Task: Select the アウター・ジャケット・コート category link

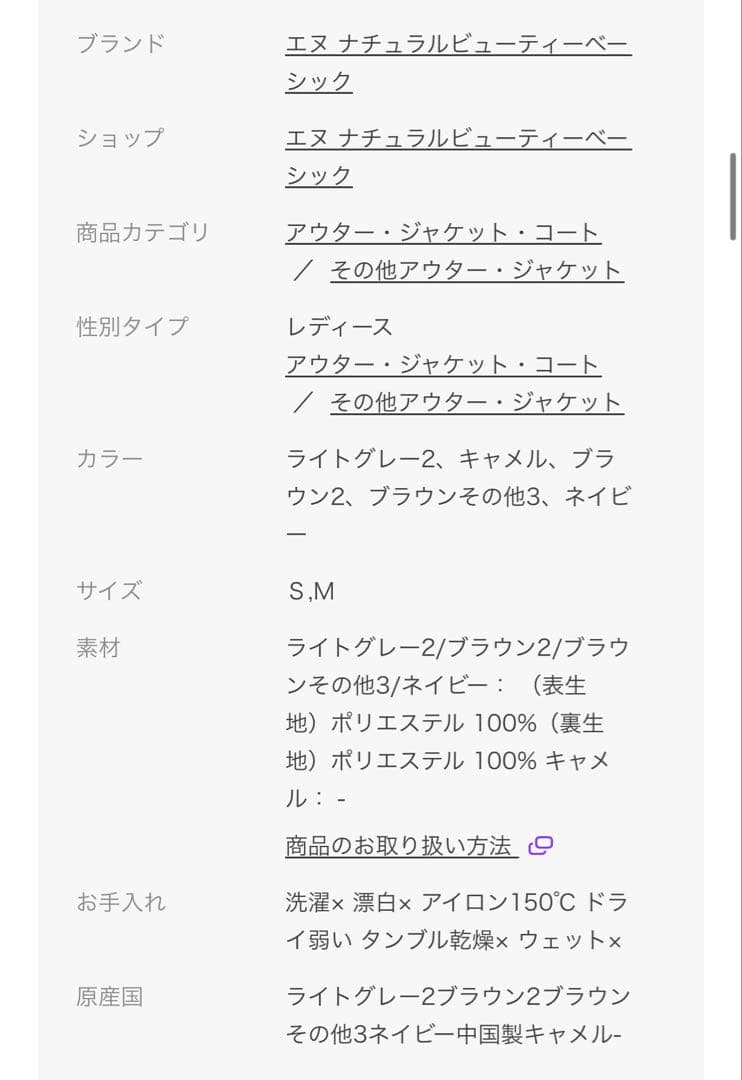Action: (442, 232)
